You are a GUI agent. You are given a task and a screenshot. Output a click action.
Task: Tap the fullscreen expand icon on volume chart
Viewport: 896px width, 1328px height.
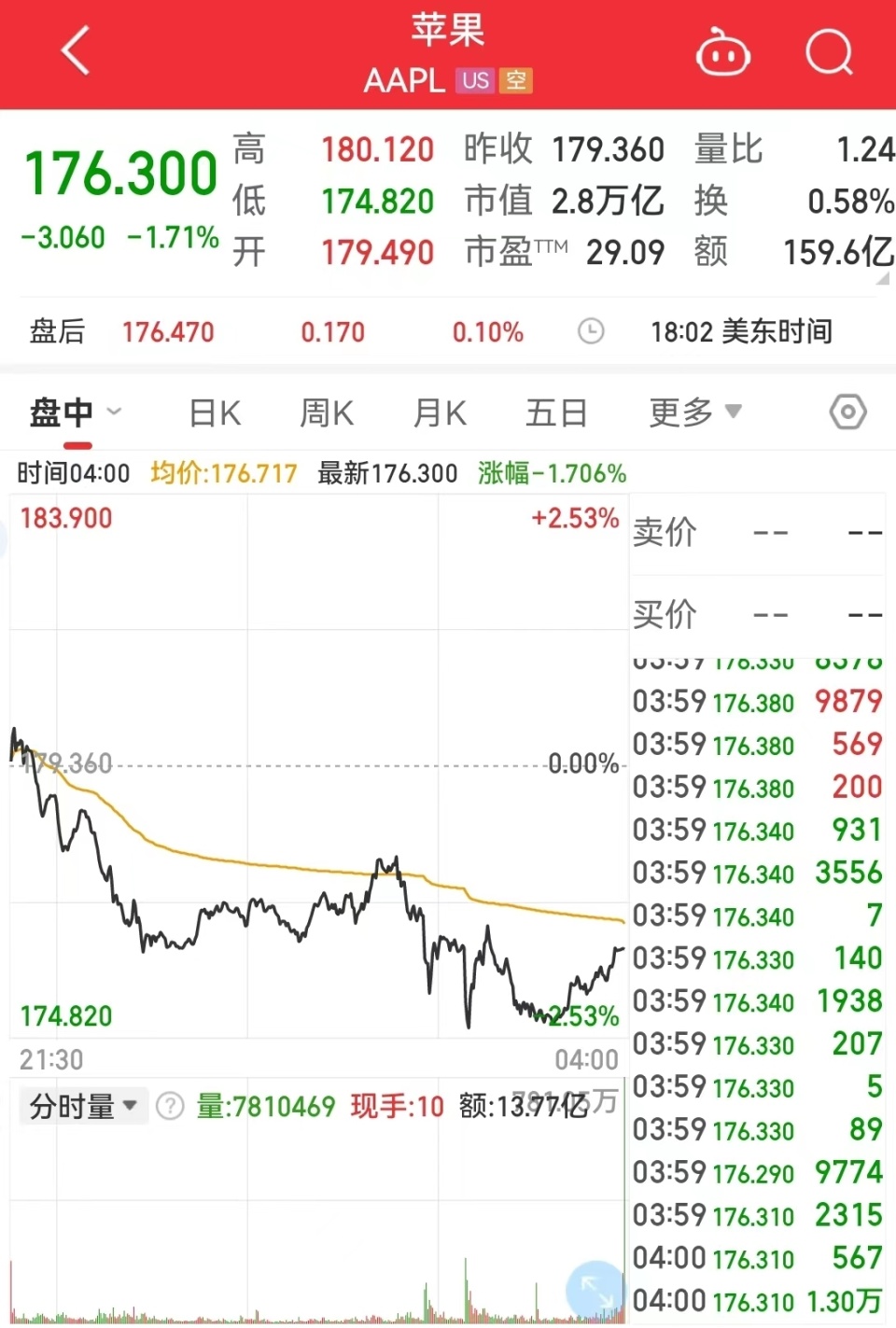tap(595, 1288)
